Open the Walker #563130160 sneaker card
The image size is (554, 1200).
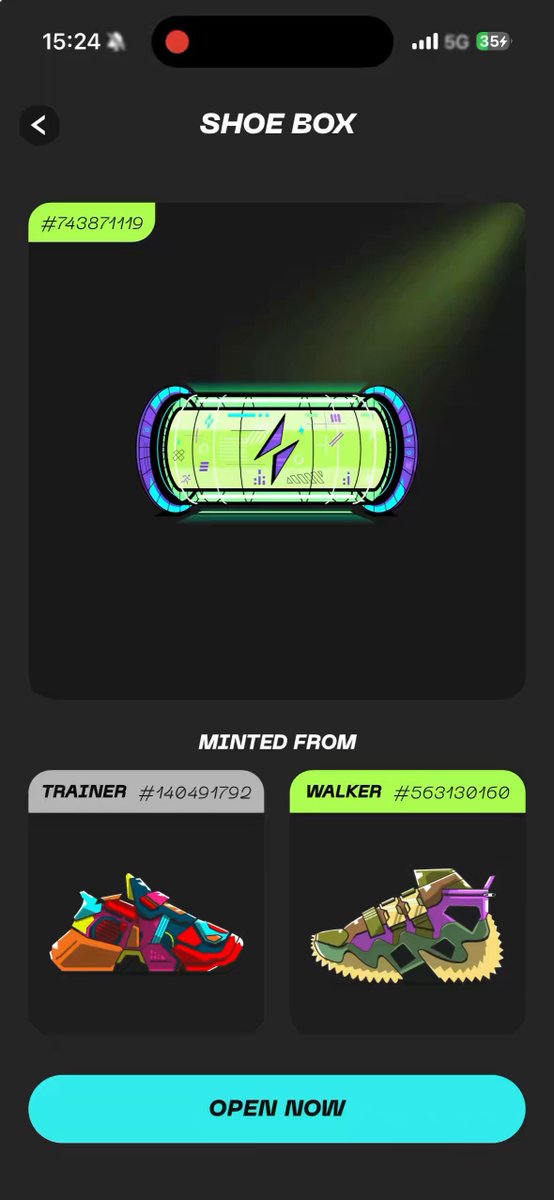(x=407, y=902)
